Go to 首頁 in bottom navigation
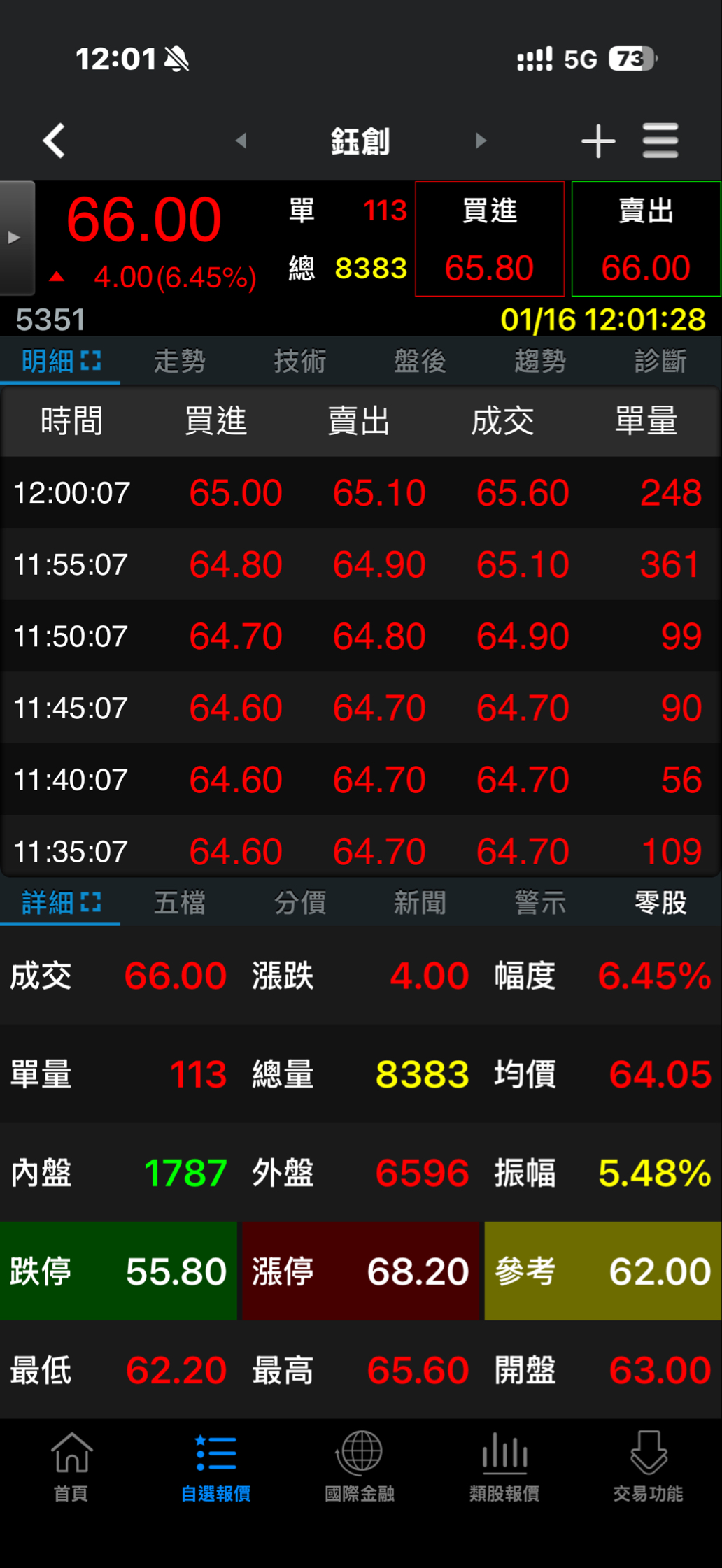This screenshot has width=722, height=1568. [71, 1467]
